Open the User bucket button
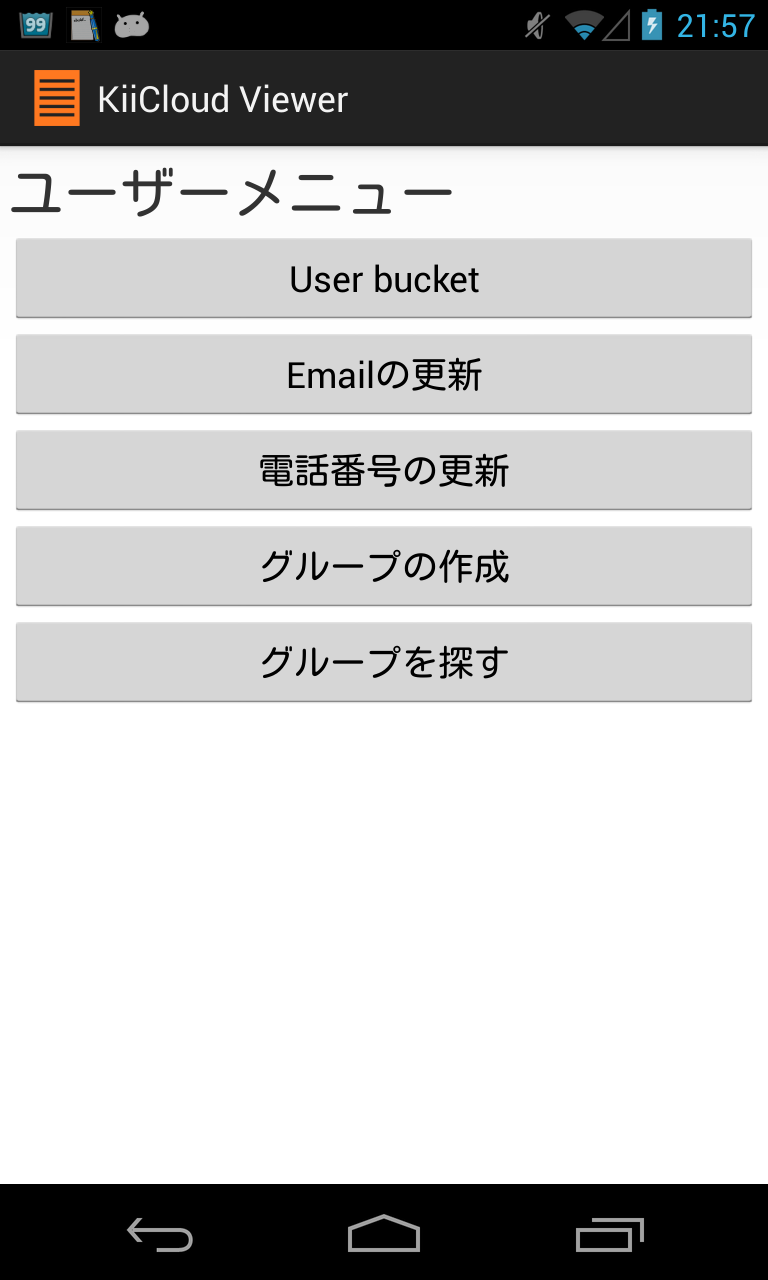This screenshot has height=1280, width=768. tap(384, 278)
